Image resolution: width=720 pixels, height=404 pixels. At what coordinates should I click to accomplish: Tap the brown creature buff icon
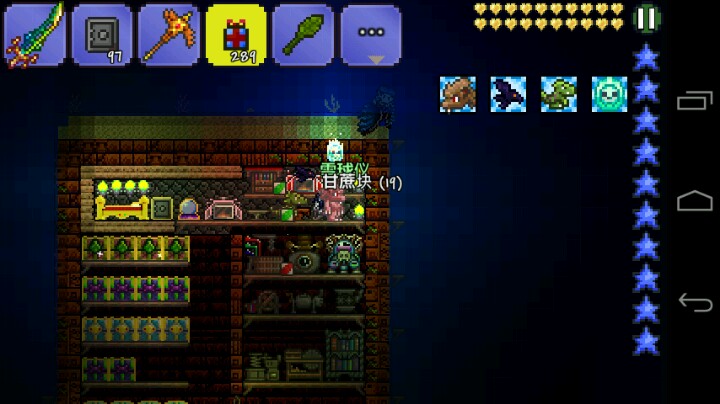click(x=458, y=94)
